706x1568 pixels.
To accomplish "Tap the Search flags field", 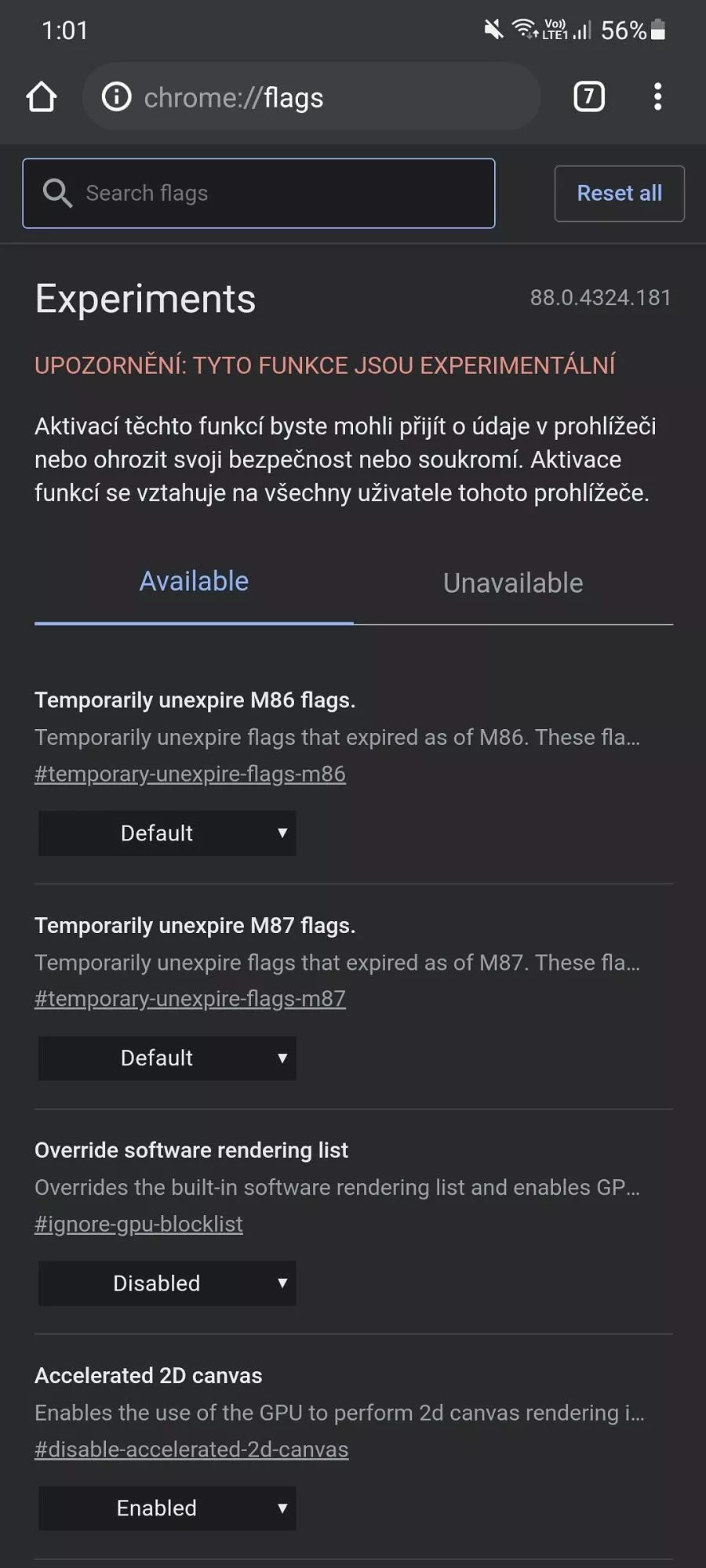I will pos(259,194).
